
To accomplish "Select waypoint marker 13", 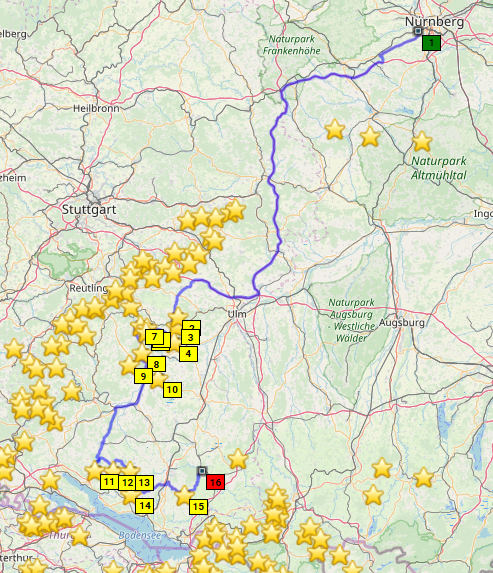I will 144,483.
